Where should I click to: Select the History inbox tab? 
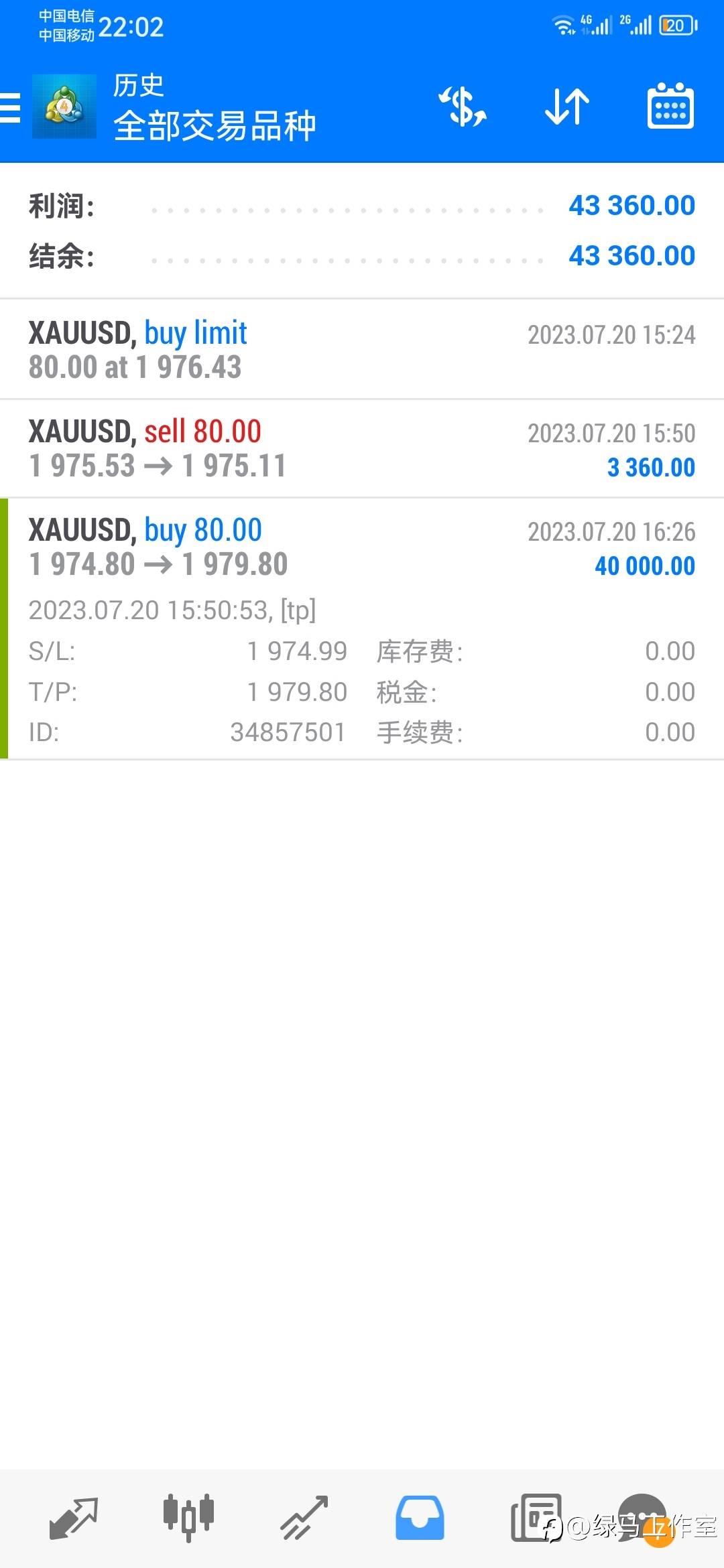tap(420, 1517)
